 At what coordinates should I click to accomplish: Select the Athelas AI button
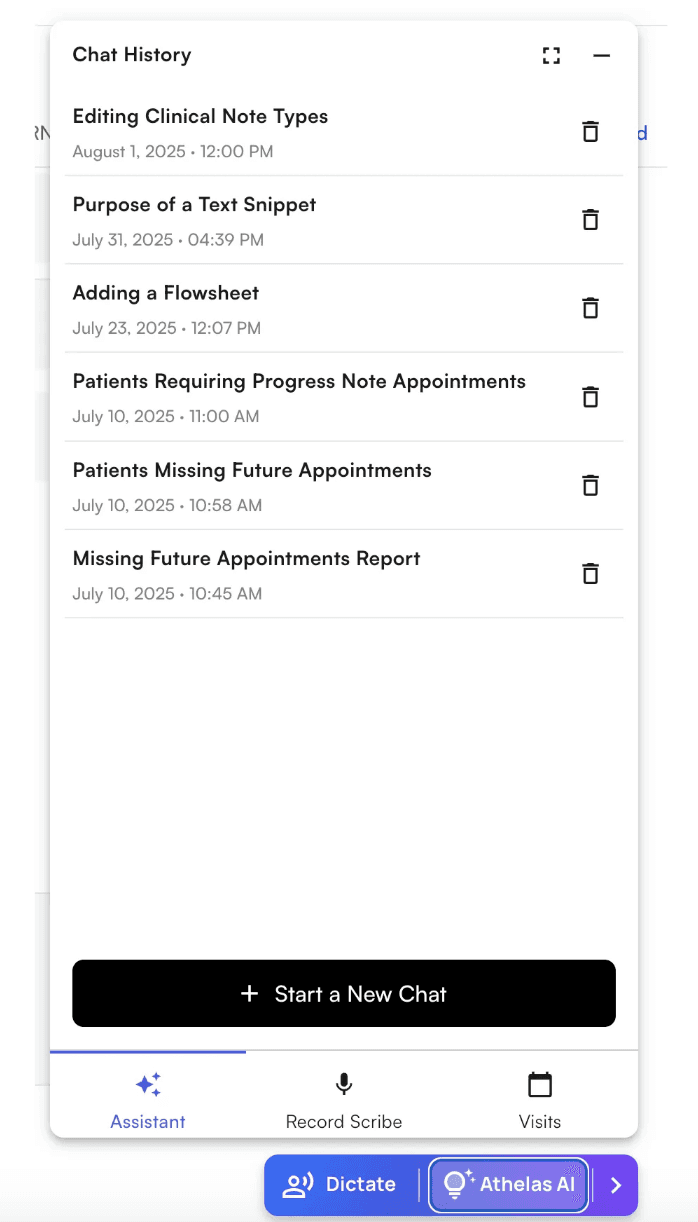tap(509, 1185)
